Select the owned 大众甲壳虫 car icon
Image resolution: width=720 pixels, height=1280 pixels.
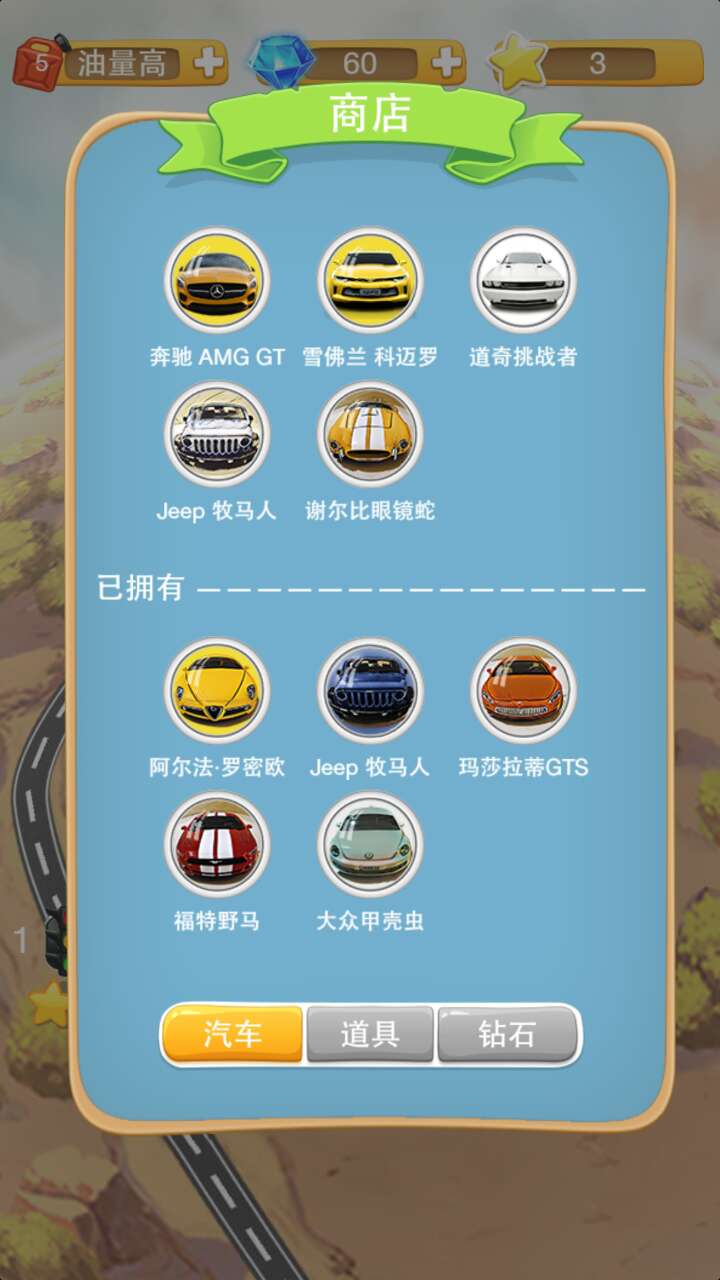coord(370,845)
